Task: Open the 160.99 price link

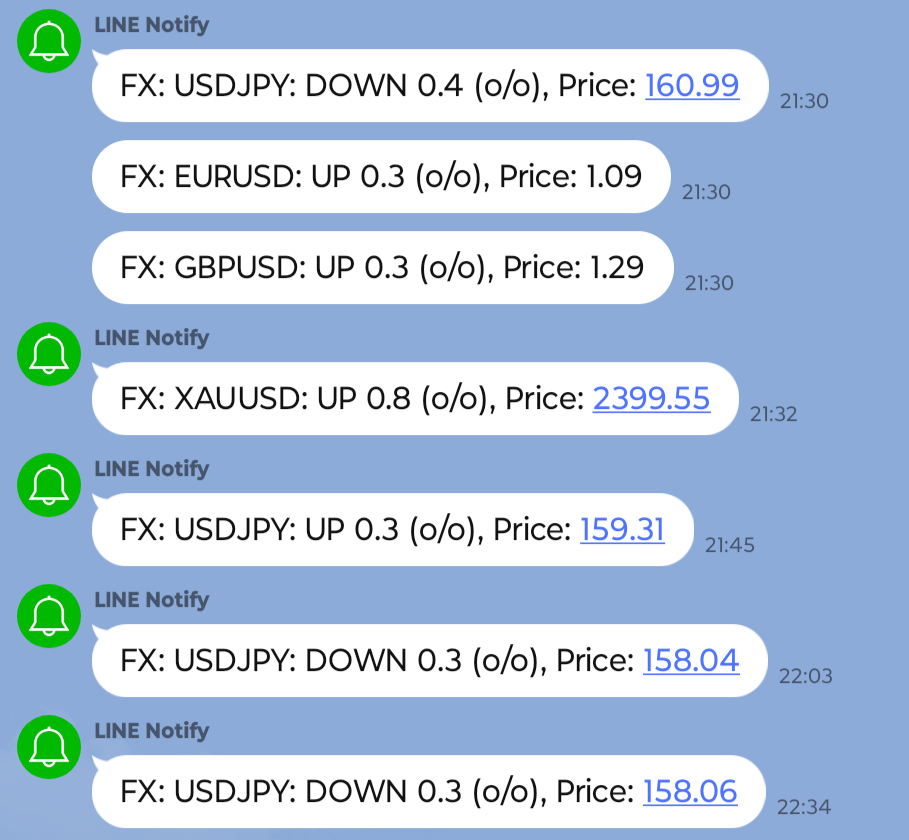Action: [692, 86]
